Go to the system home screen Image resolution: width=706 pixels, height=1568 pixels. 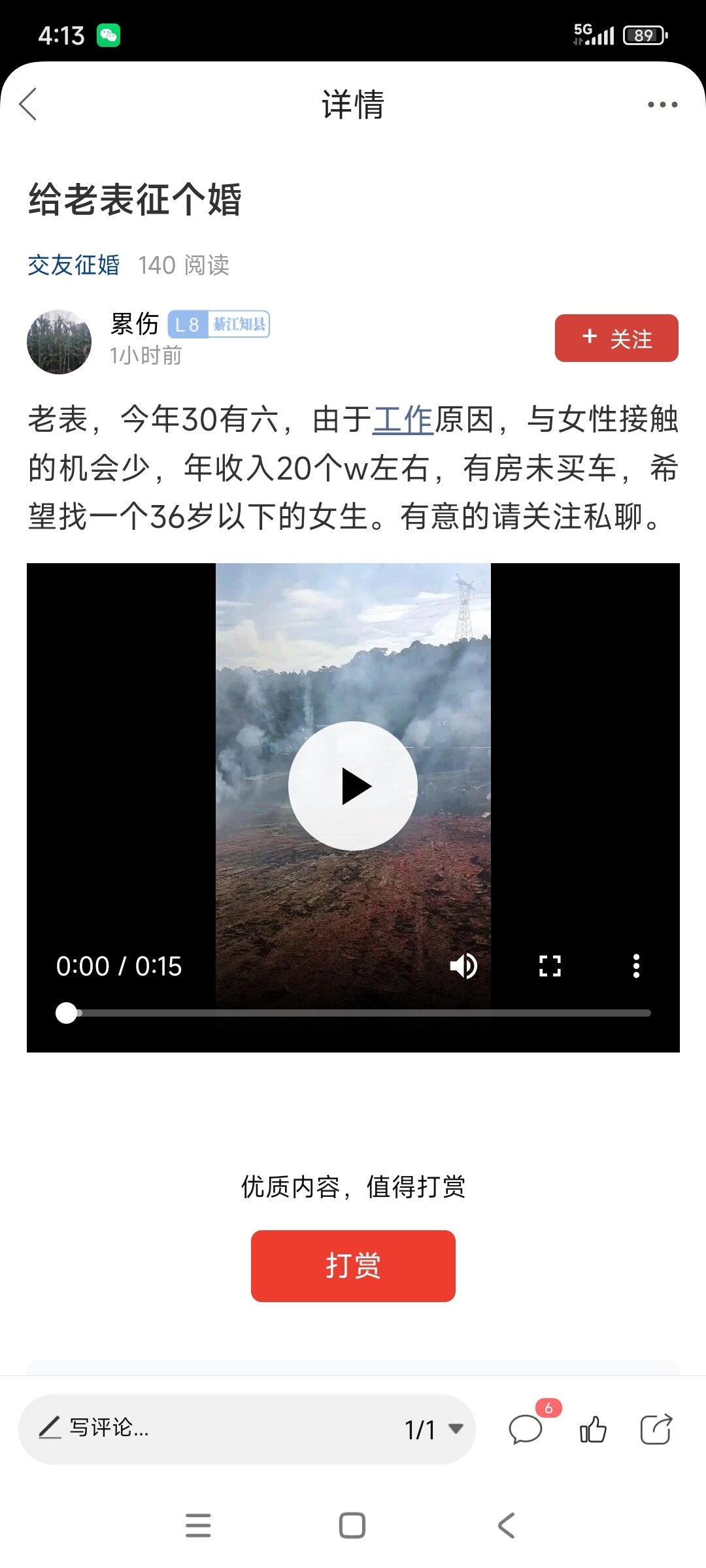tap(352, 1526)
